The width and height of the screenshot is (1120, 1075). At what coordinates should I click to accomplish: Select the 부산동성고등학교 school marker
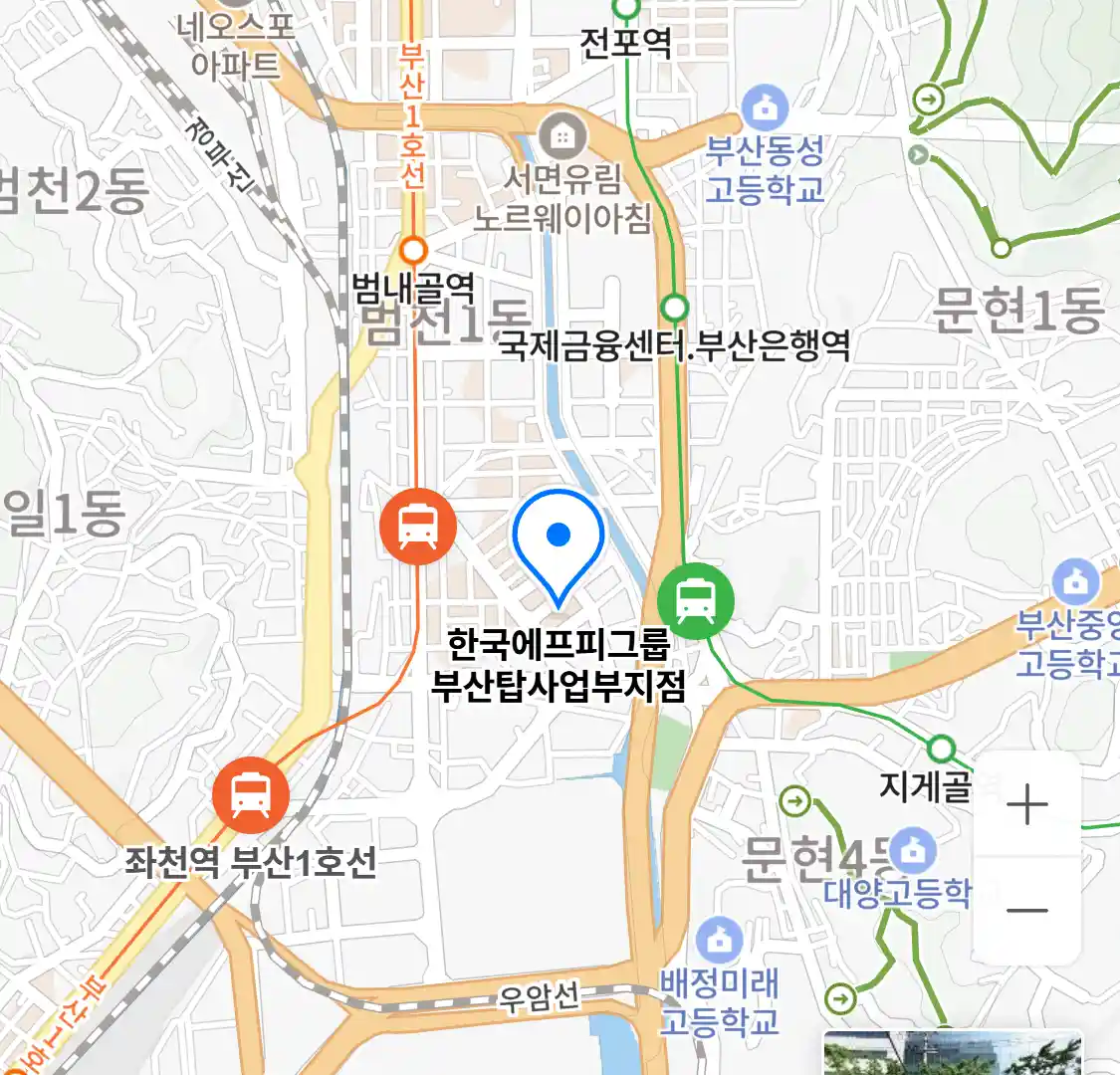[765, 107]
